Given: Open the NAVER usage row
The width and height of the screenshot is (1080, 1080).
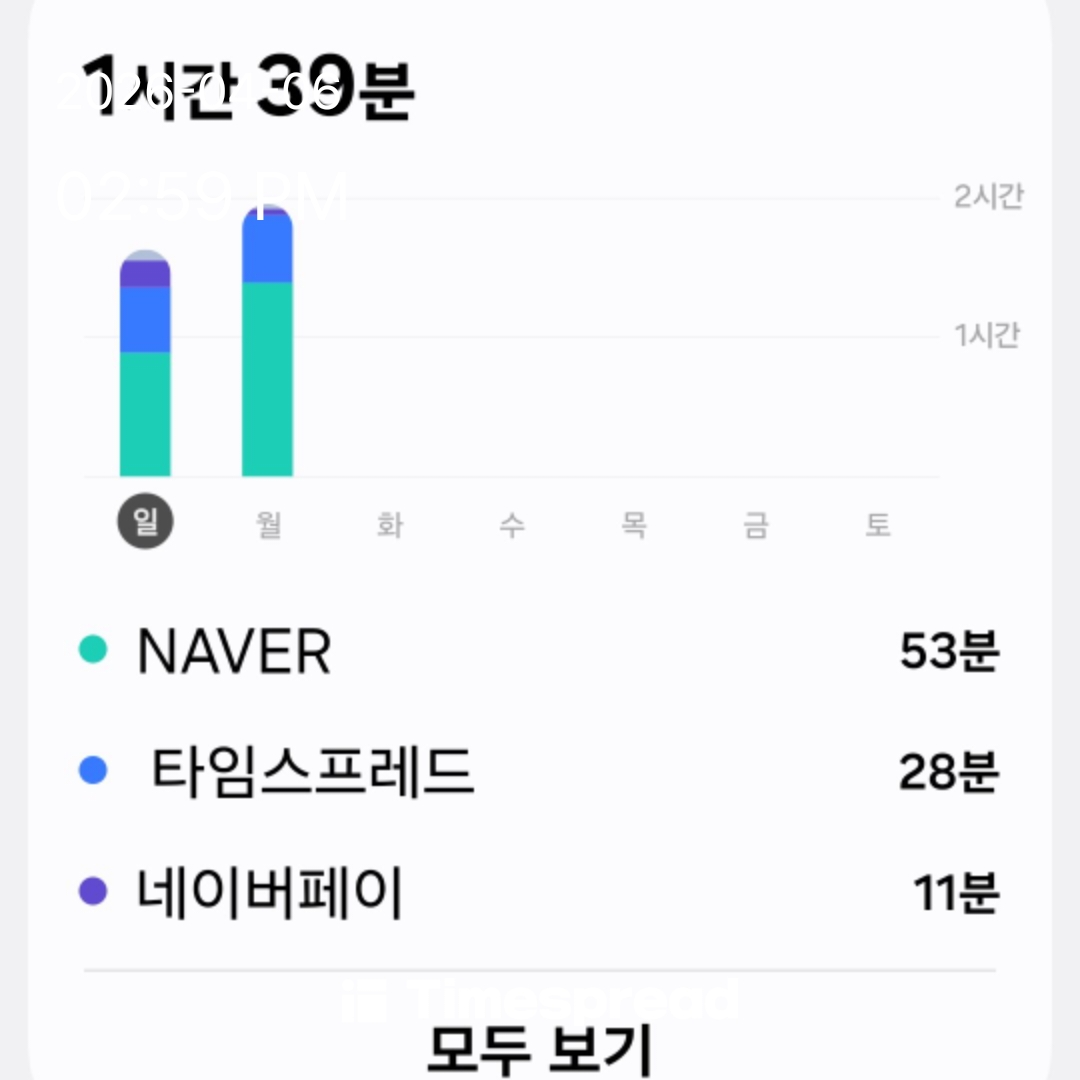Looking at the screenshot, I should (539, 652).
